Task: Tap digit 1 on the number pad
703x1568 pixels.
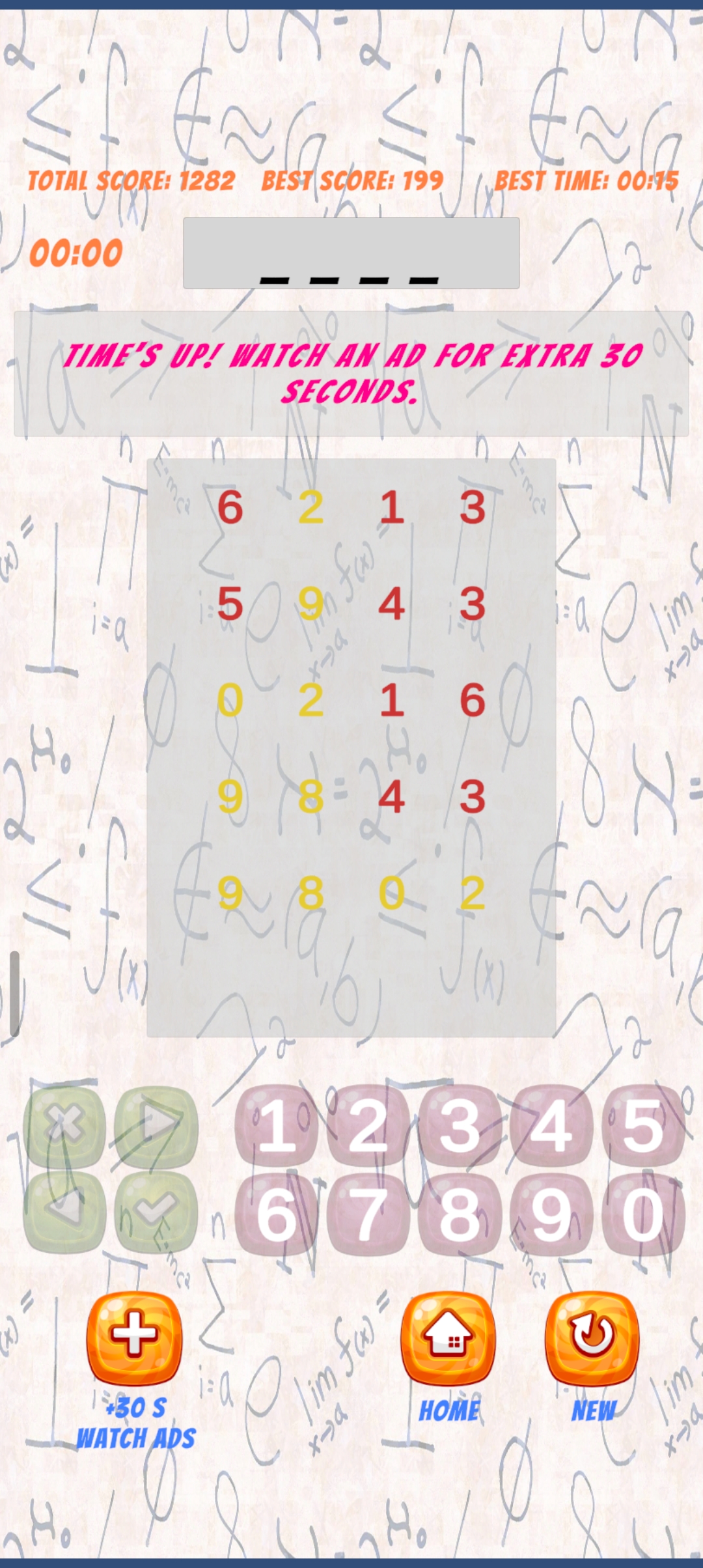Action: 277,1126
